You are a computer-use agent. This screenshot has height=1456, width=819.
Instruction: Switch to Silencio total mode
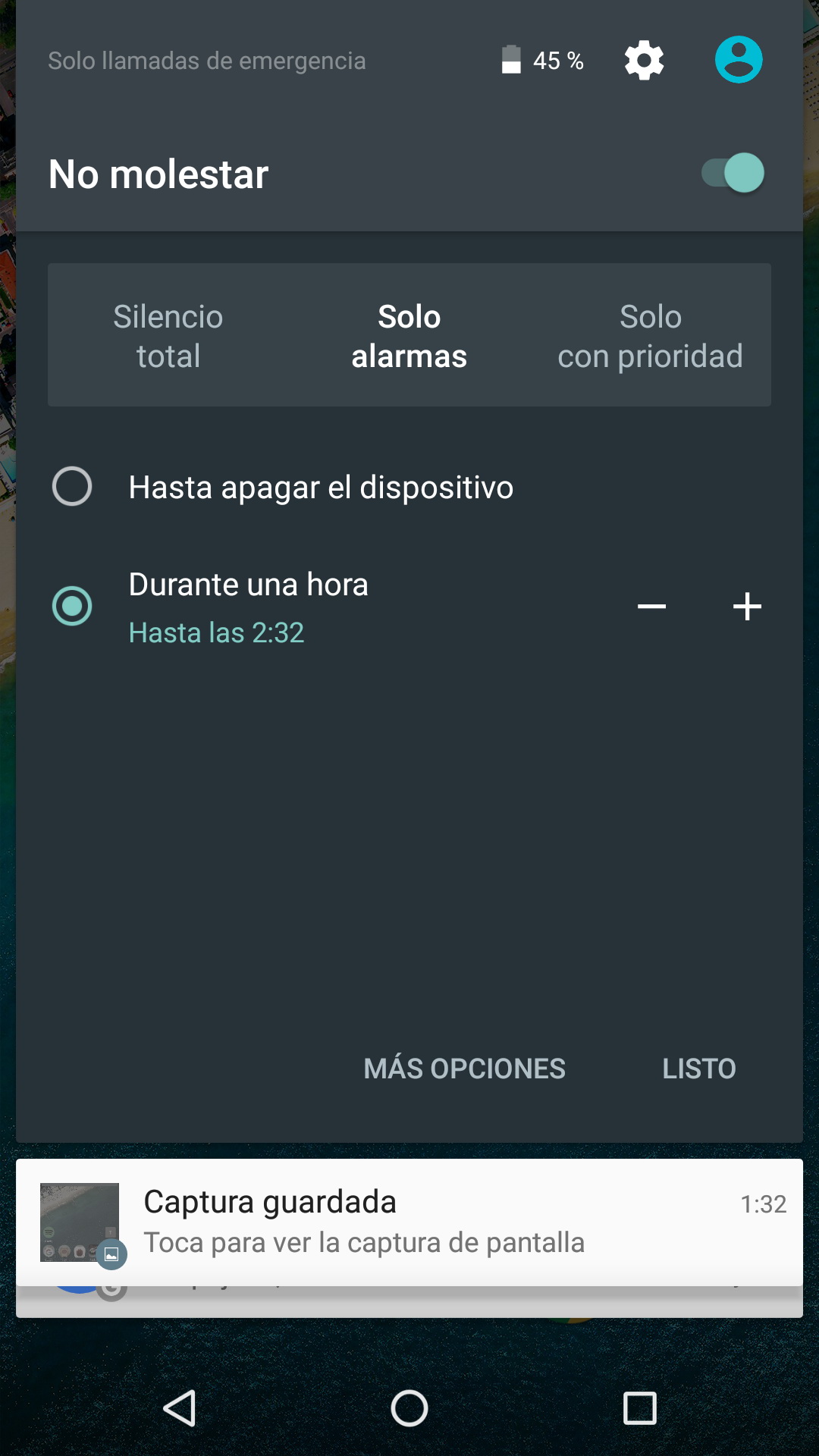pyautogui.click(x=168, y=336)
